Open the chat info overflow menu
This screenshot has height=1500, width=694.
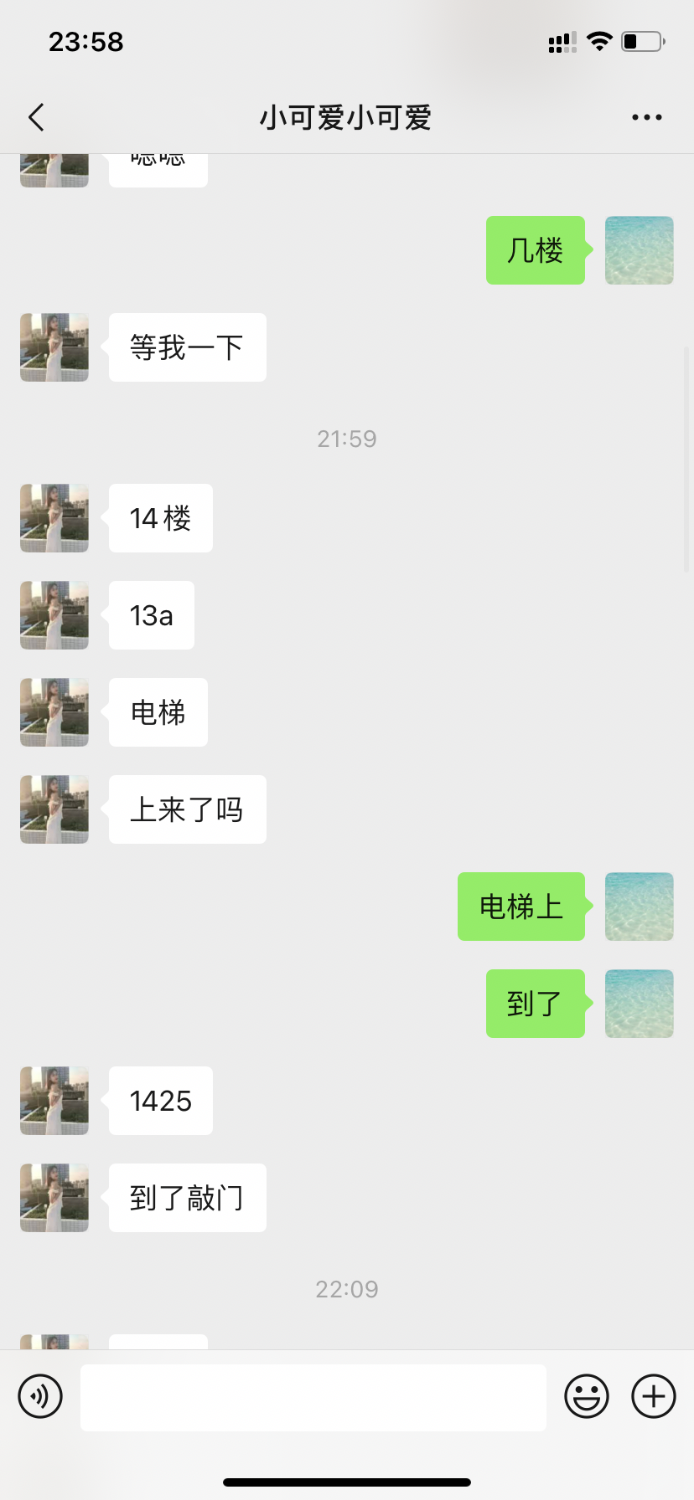(647, 118)
